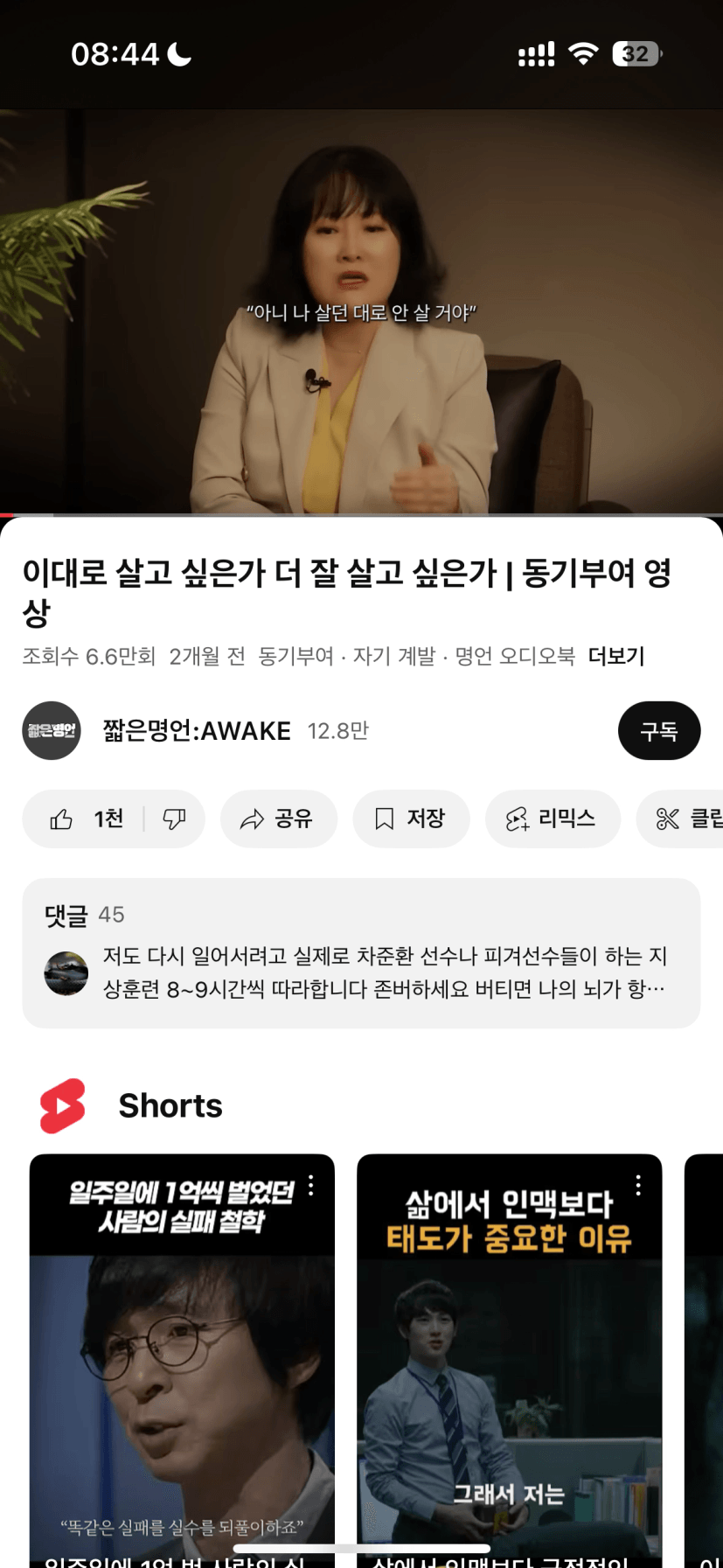Open the Short about 일주일에 1억씩 벌었던 사람

click(182, 1361)
